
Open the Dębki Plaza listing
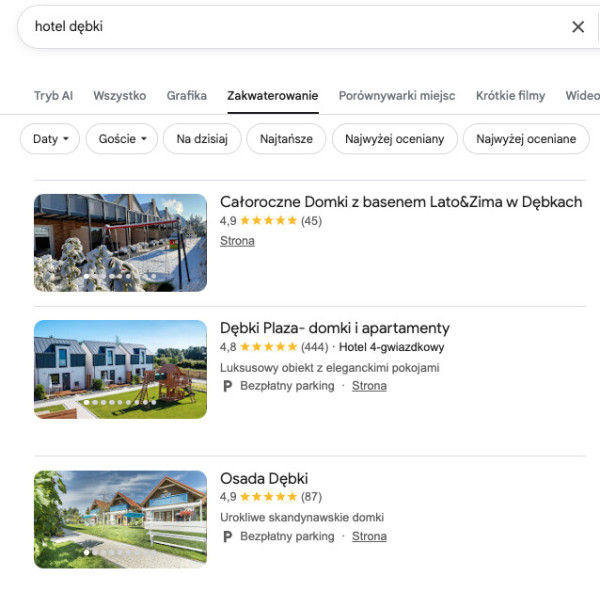(x=334, y=328)
